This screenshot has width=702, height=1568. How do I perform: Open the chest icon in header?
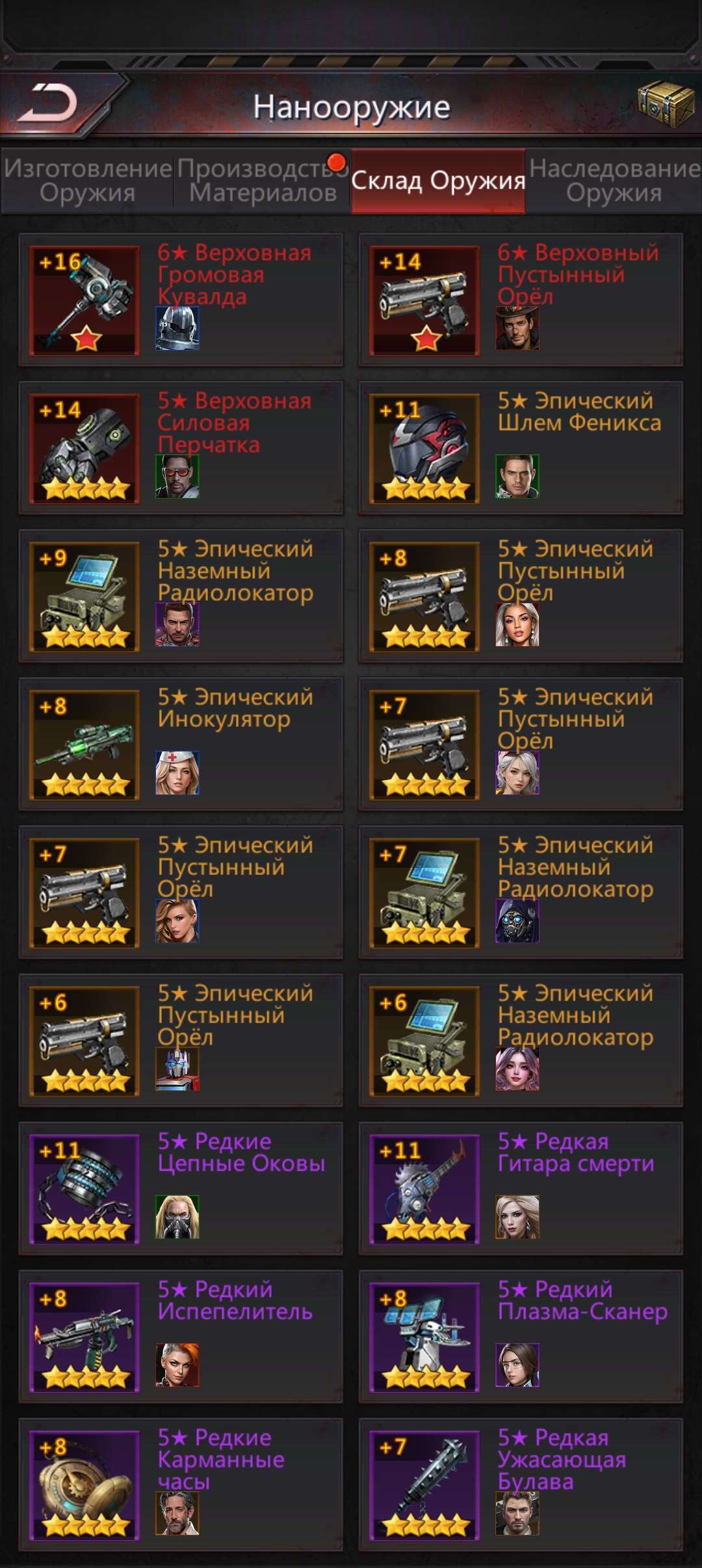click(665, 104)
